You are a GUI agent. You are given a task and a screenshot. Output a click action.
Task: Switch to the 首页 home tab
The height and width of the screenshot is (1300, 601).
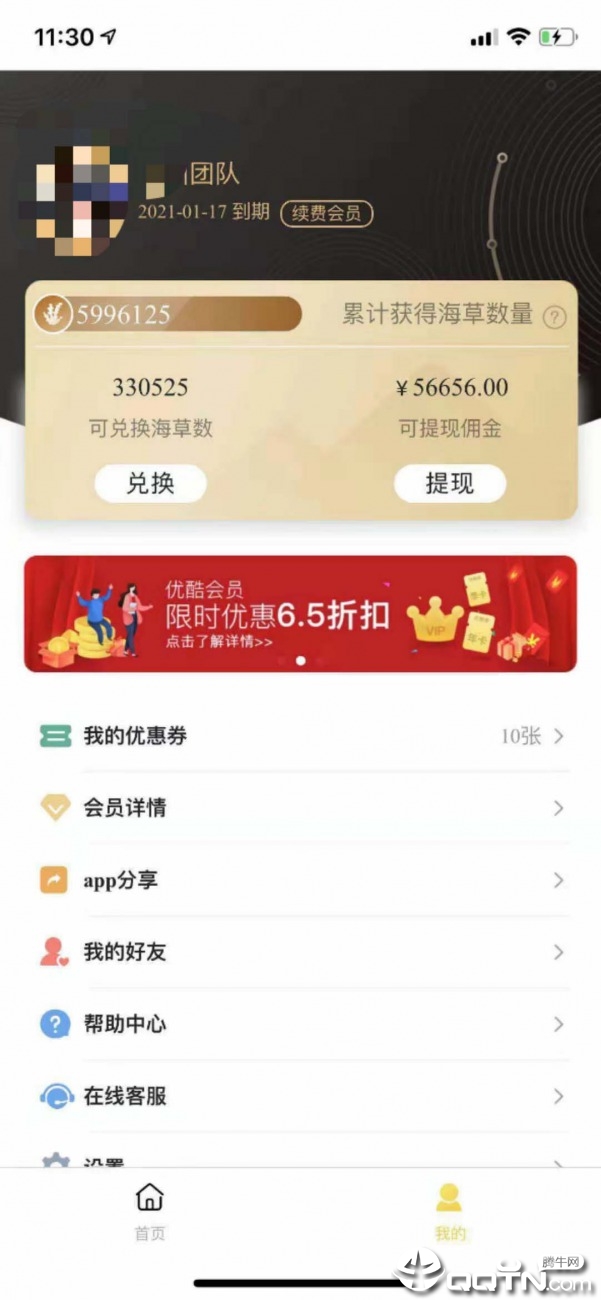(150, 1210)
